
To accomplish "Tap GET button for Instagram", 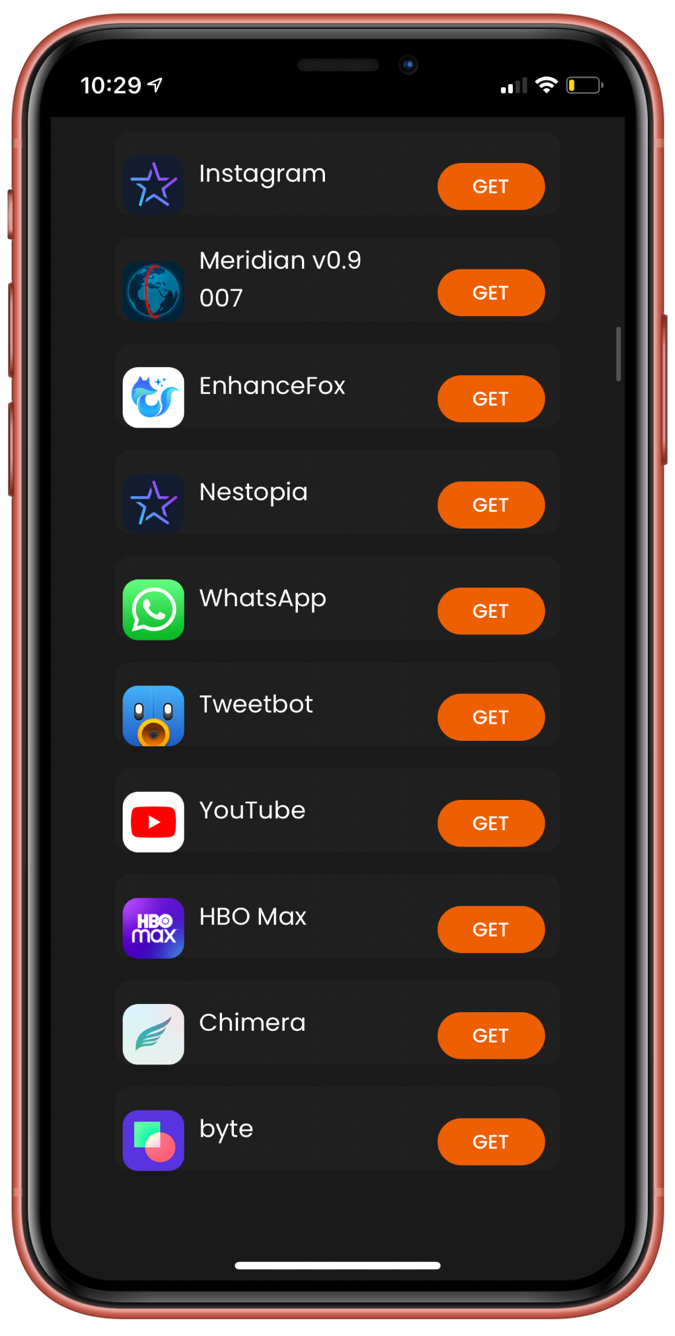I will [490, 187].
